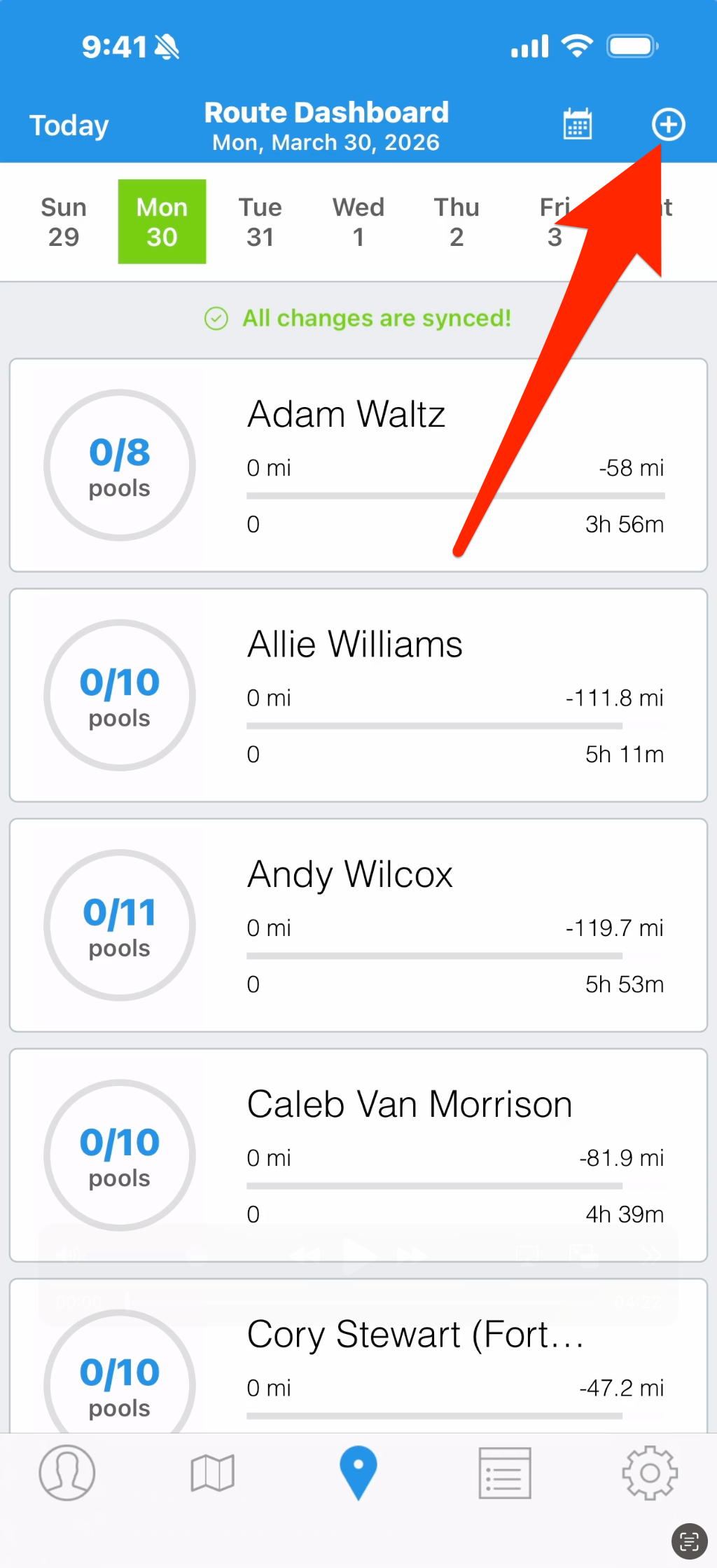This screenshot has height=1568, width=717.
Task: Select Wed 1 in the week strip
Action: 358,222
